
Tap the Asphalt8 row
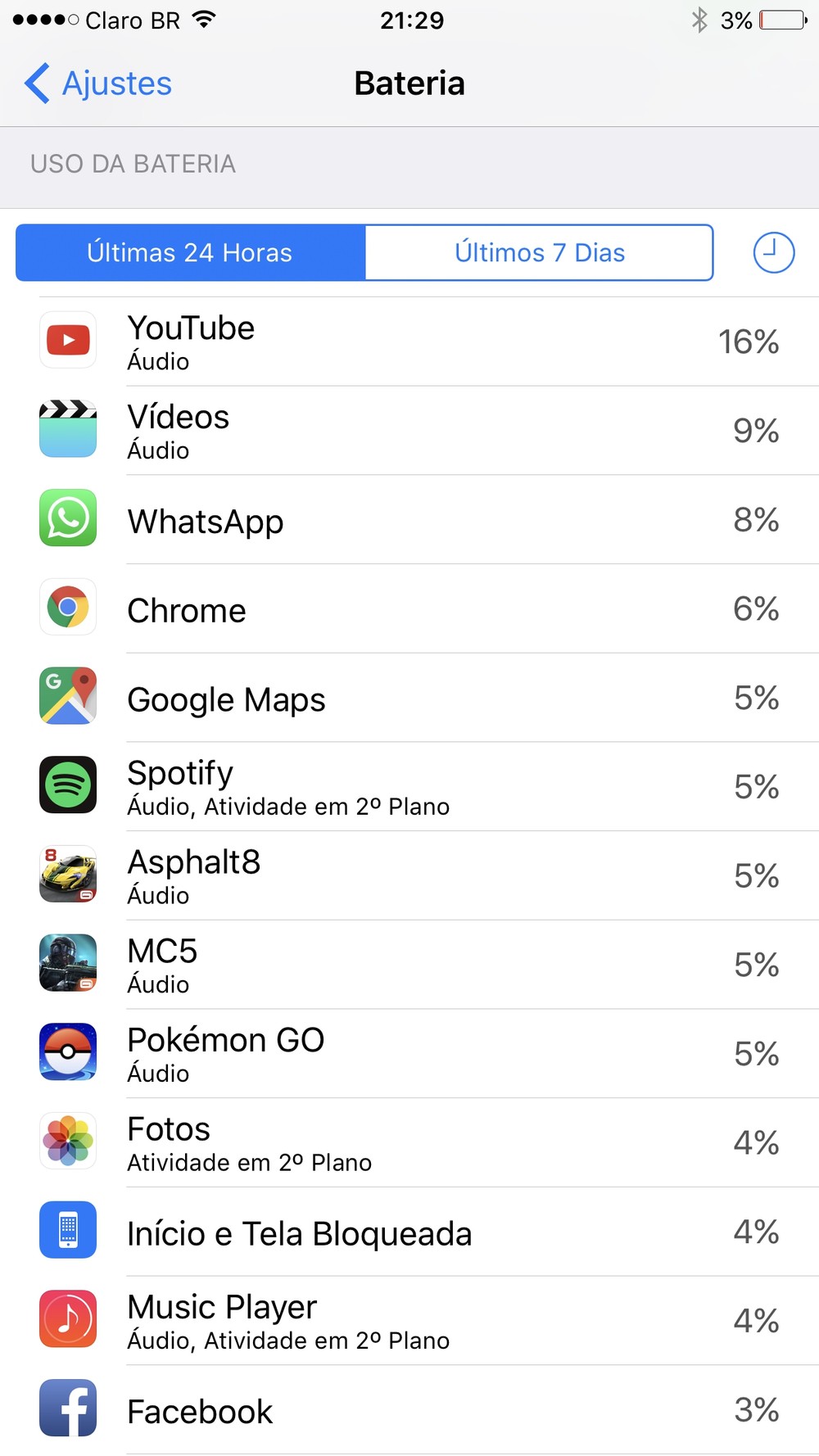[x=409, y=876]
